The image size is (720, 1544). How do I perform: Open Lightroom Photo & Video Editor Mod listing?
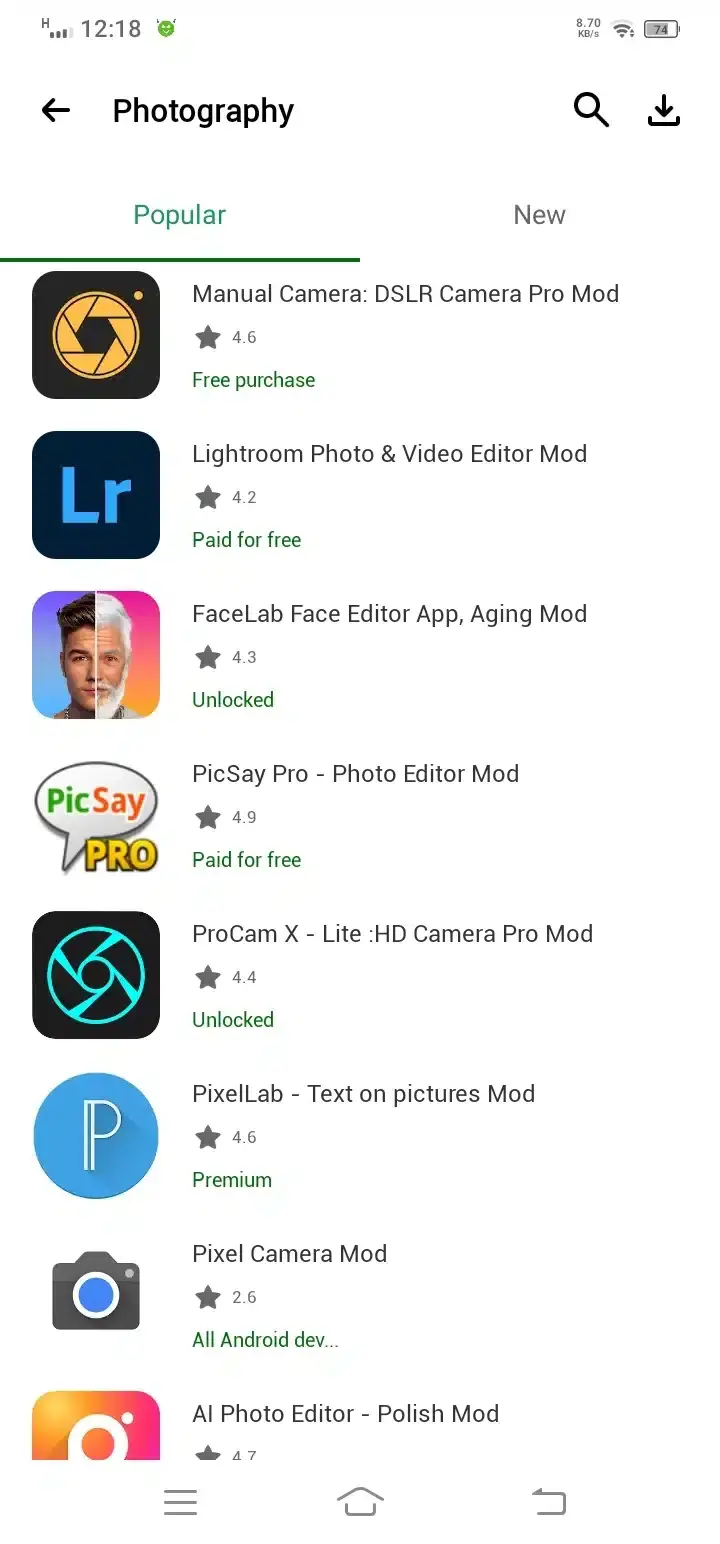click(389, 453)
